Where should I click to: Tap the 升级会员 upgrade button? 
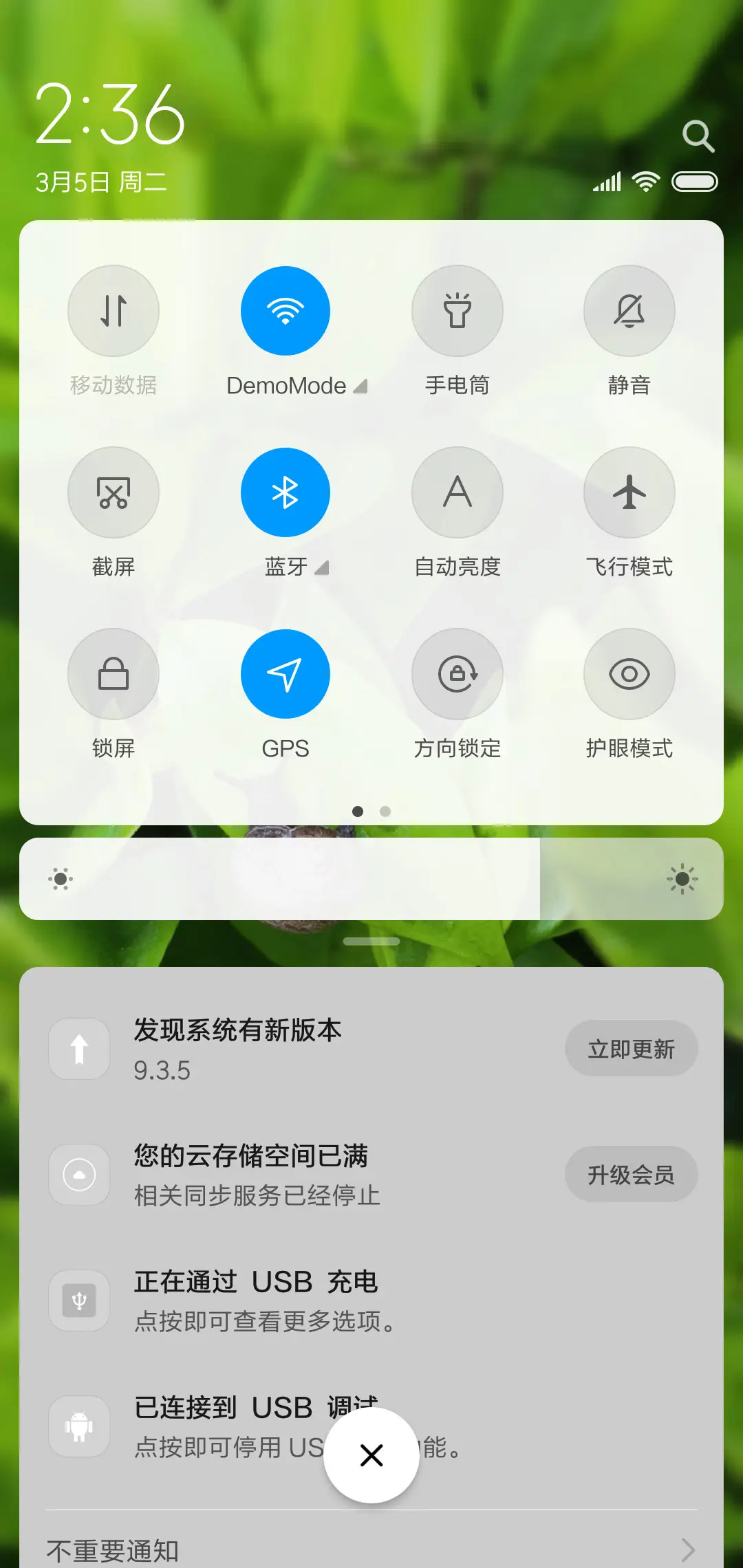point(632,1175)
